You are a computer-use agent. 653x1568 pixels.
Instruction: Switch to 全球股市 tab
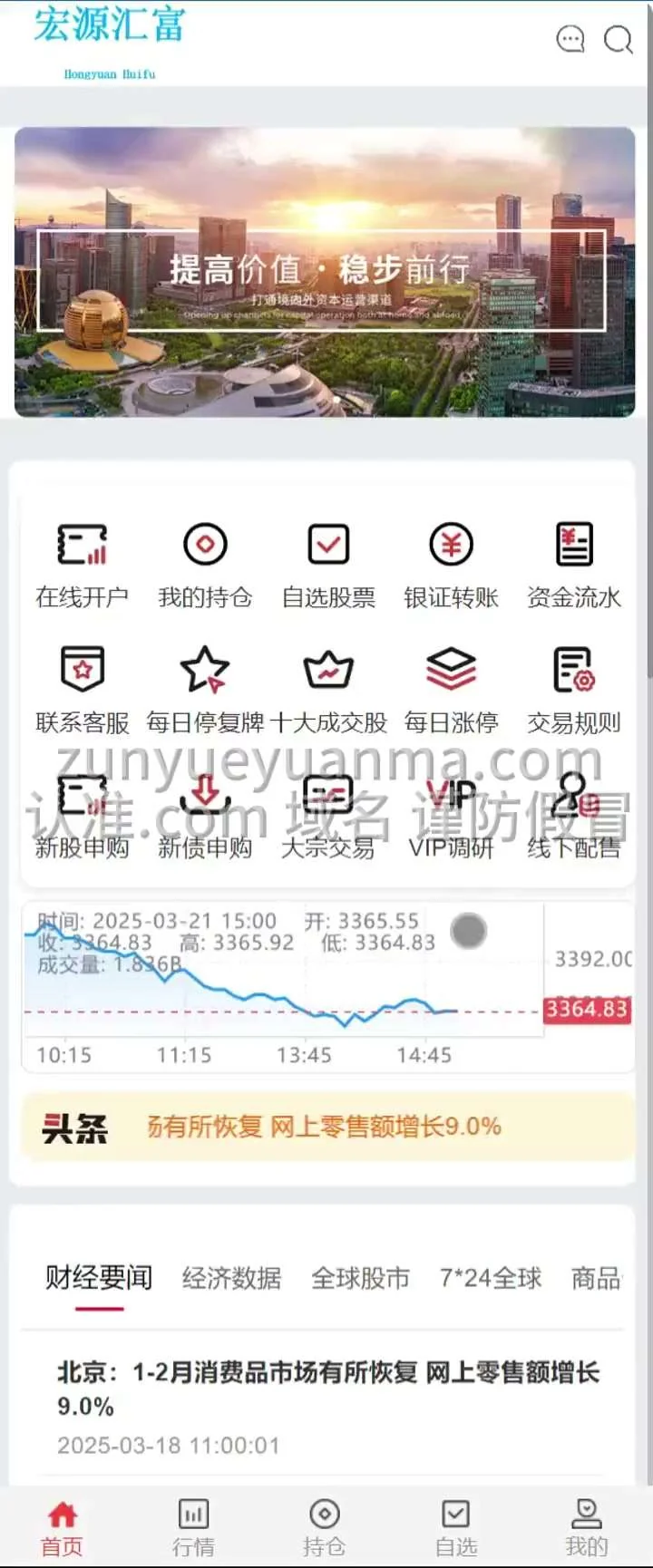click(x=360, y=1278)
